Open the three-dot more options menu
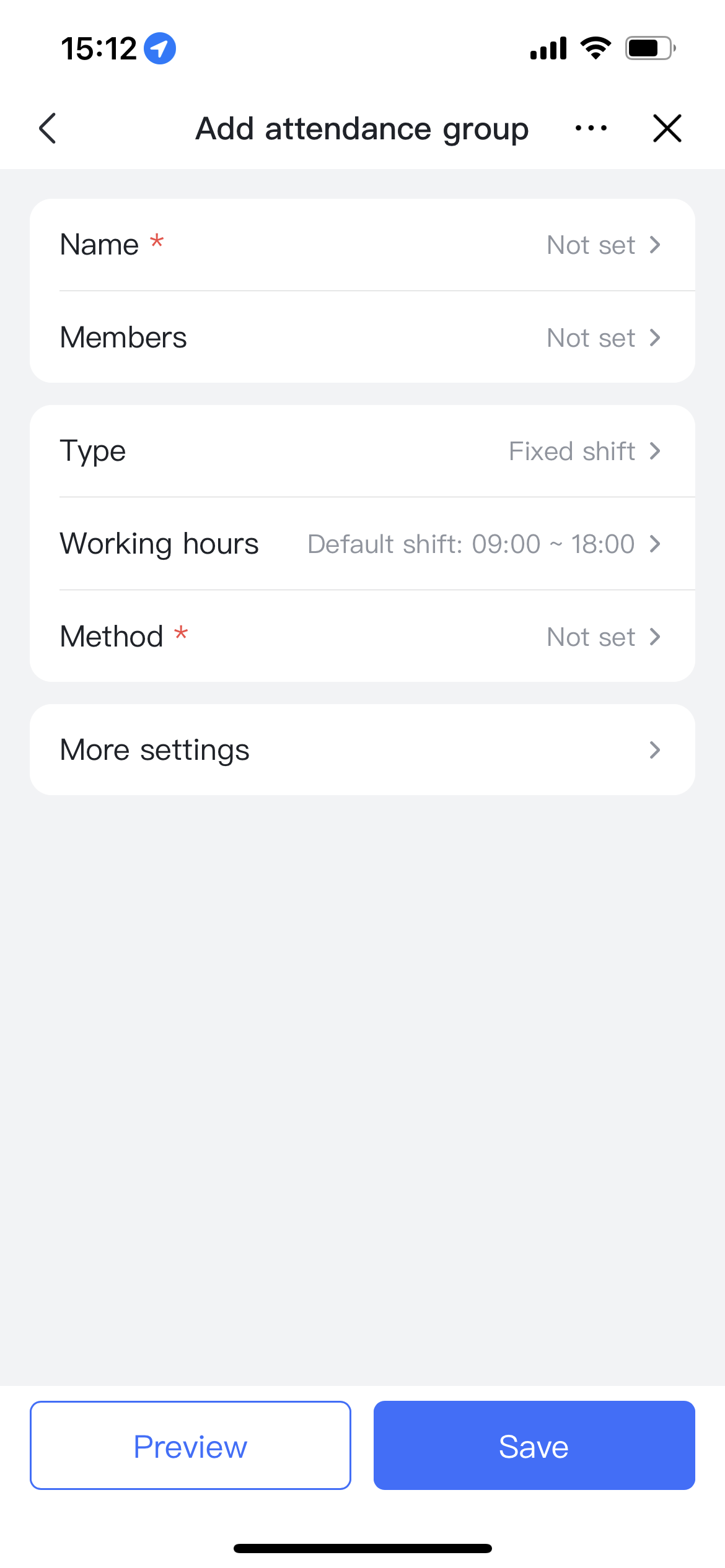Image resolution: width=725 pixels, height=1568 pixels. 591,129
